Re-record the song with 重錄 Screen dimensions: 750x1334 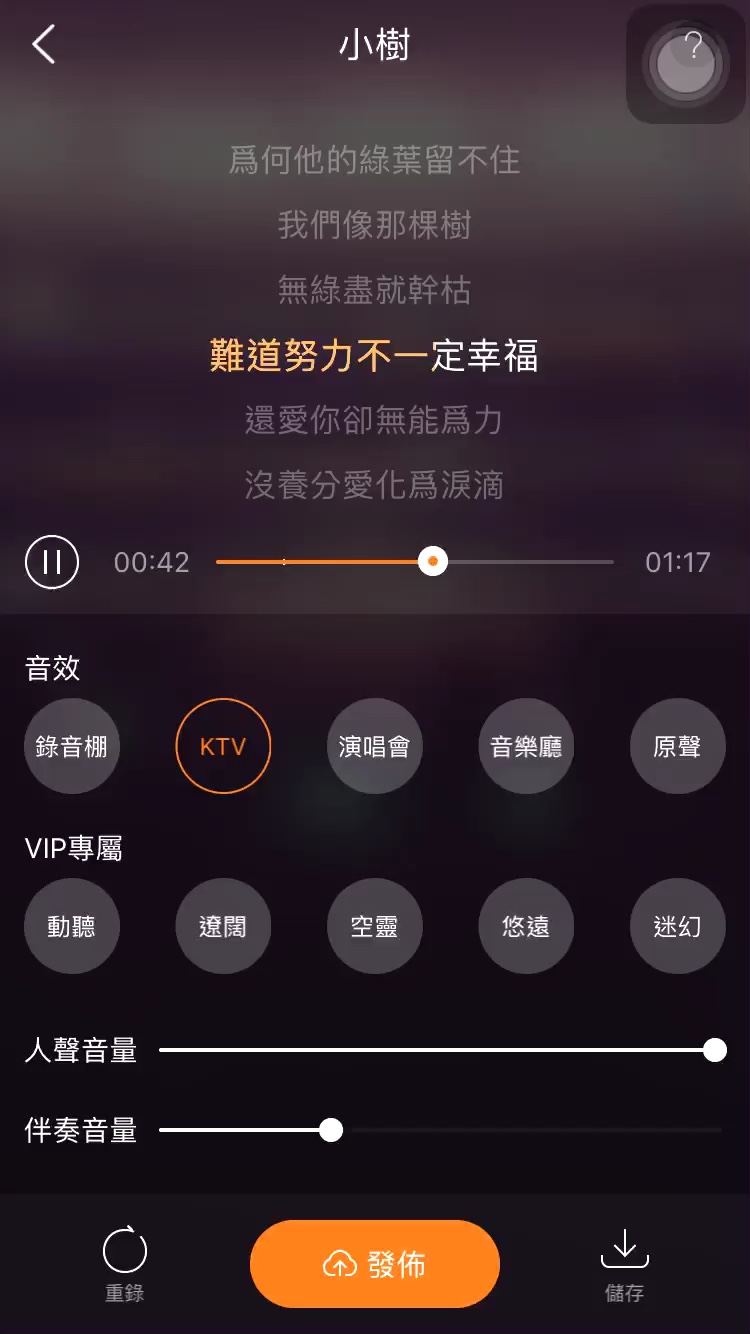[x=125, y=1264]
